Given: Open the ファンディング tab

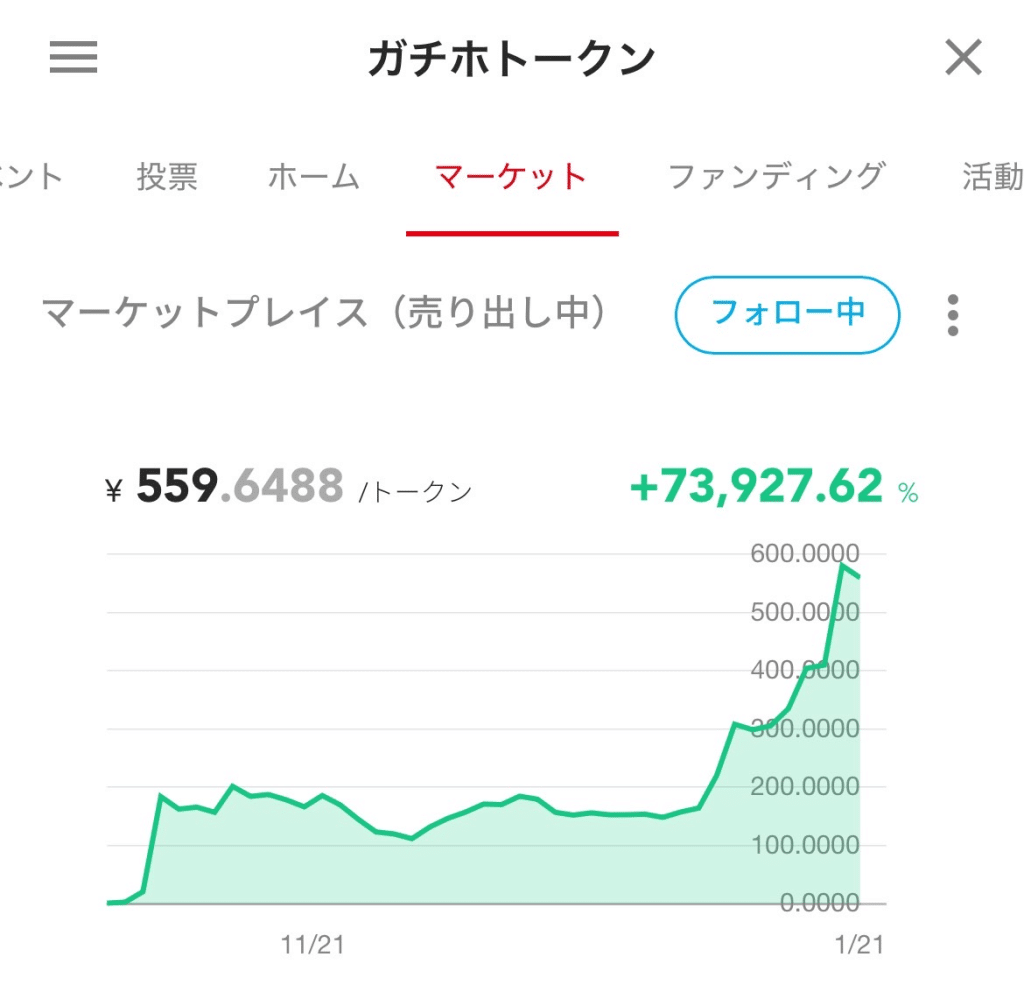Looking at the screenshot, I should (775, 177).
